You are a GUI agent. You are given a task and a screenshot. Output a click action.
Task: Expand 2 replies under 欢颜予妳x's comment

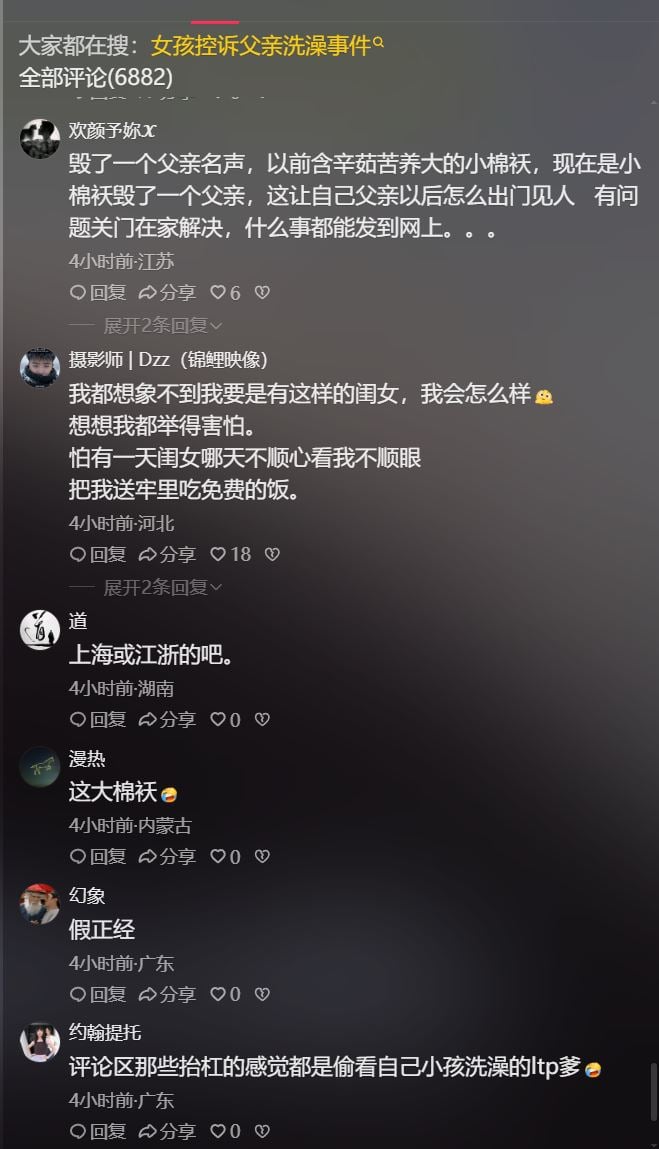click(x=162, y=325)
